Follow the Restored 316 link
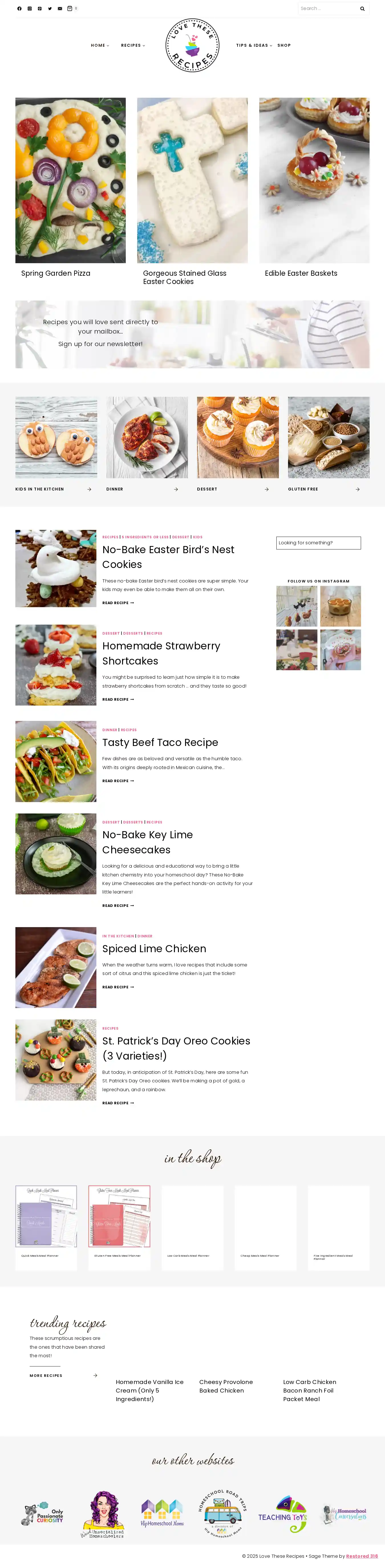The image size is (385, 1568). (362, 1556)
